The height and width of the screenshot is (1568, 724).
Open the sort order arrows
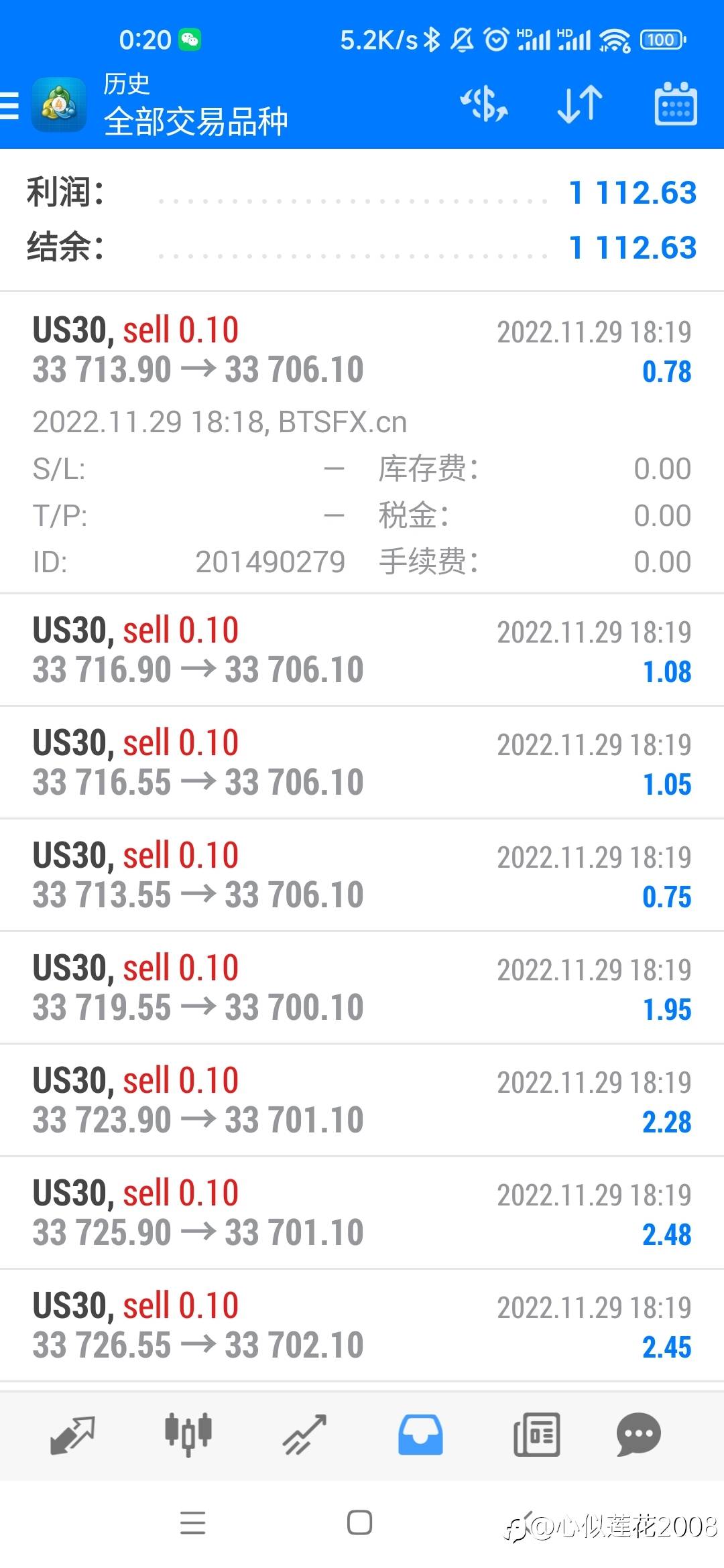pos(580,105)
